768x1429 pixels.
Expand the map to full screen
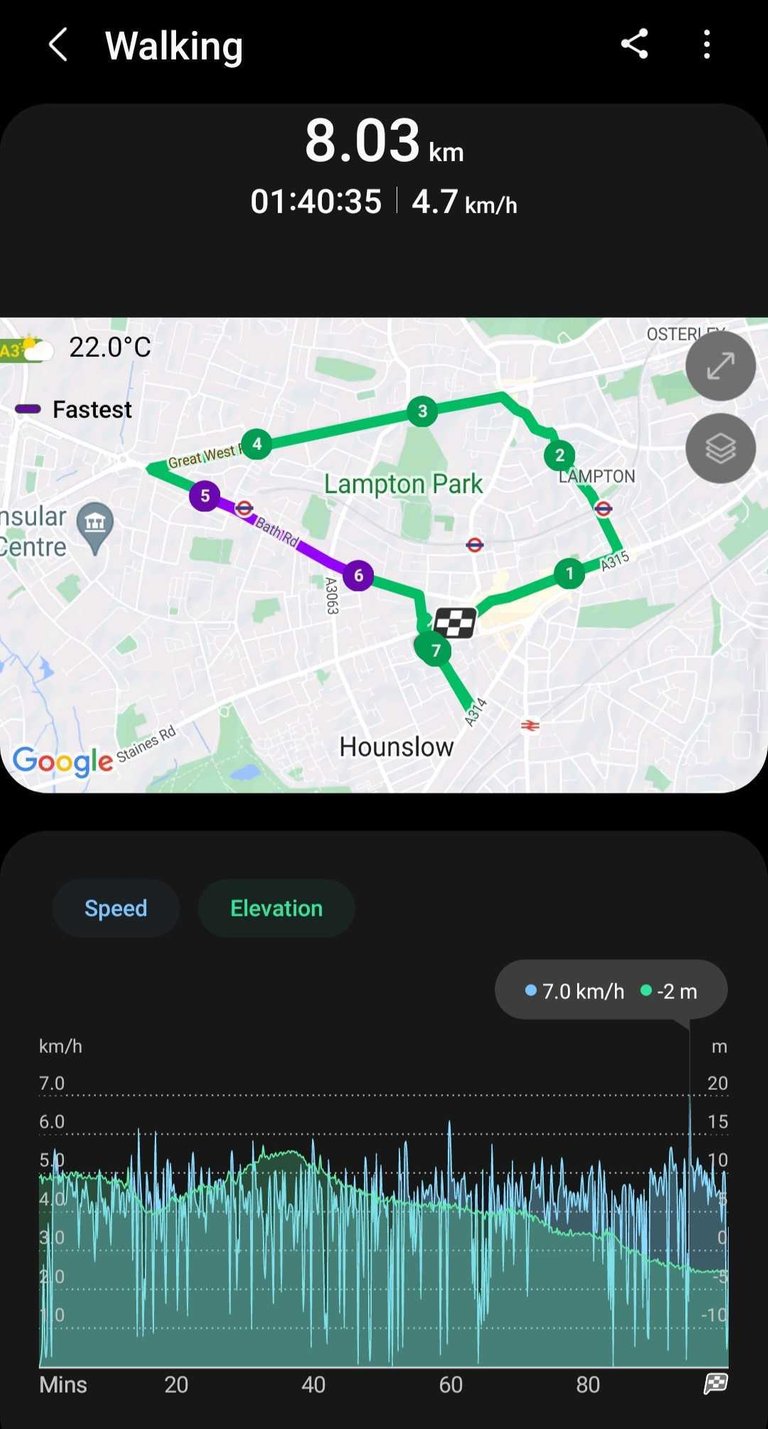720,366
